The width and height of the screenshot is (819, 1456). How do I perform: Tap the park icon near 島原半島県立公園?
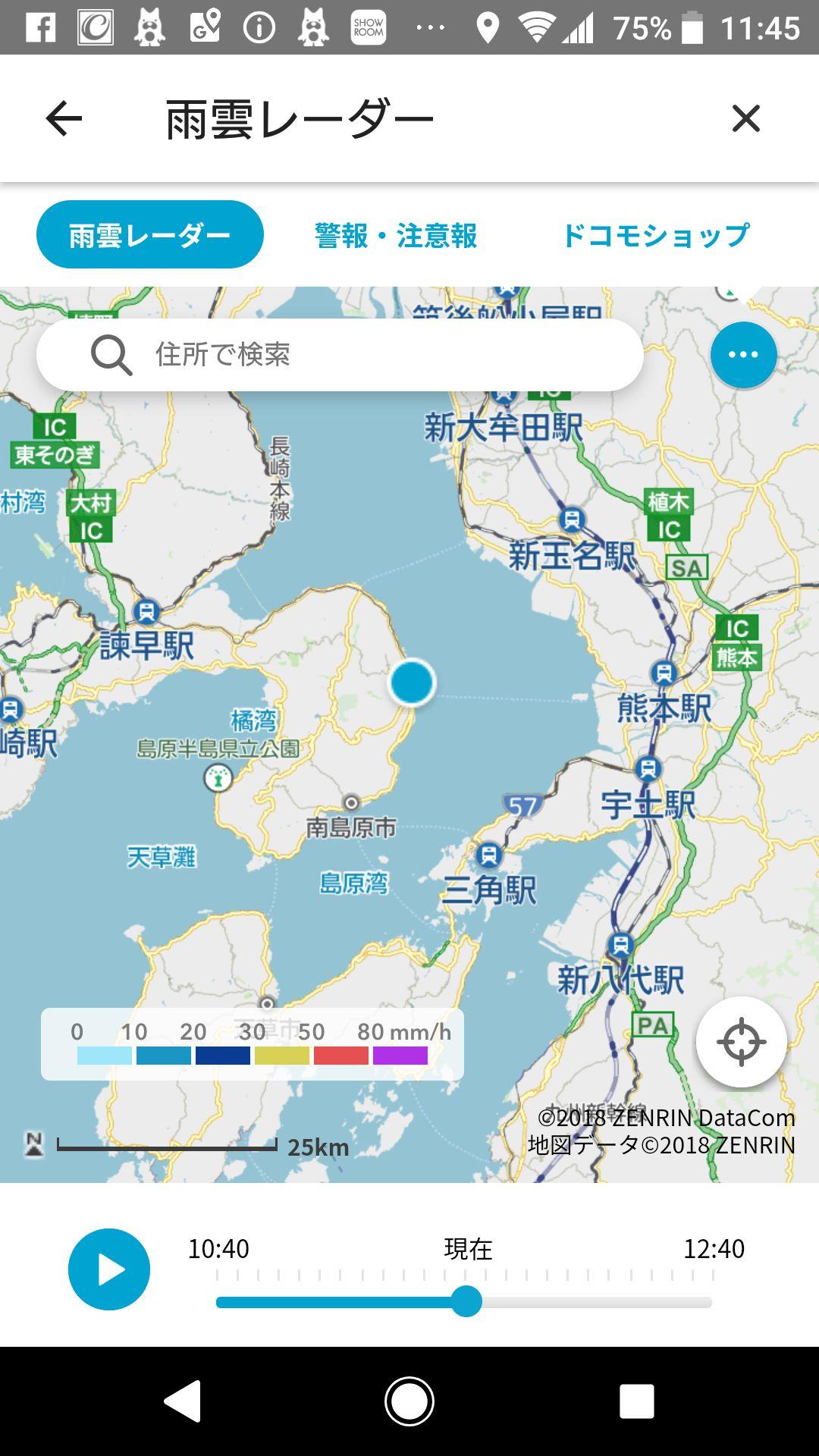pos(218,777)
